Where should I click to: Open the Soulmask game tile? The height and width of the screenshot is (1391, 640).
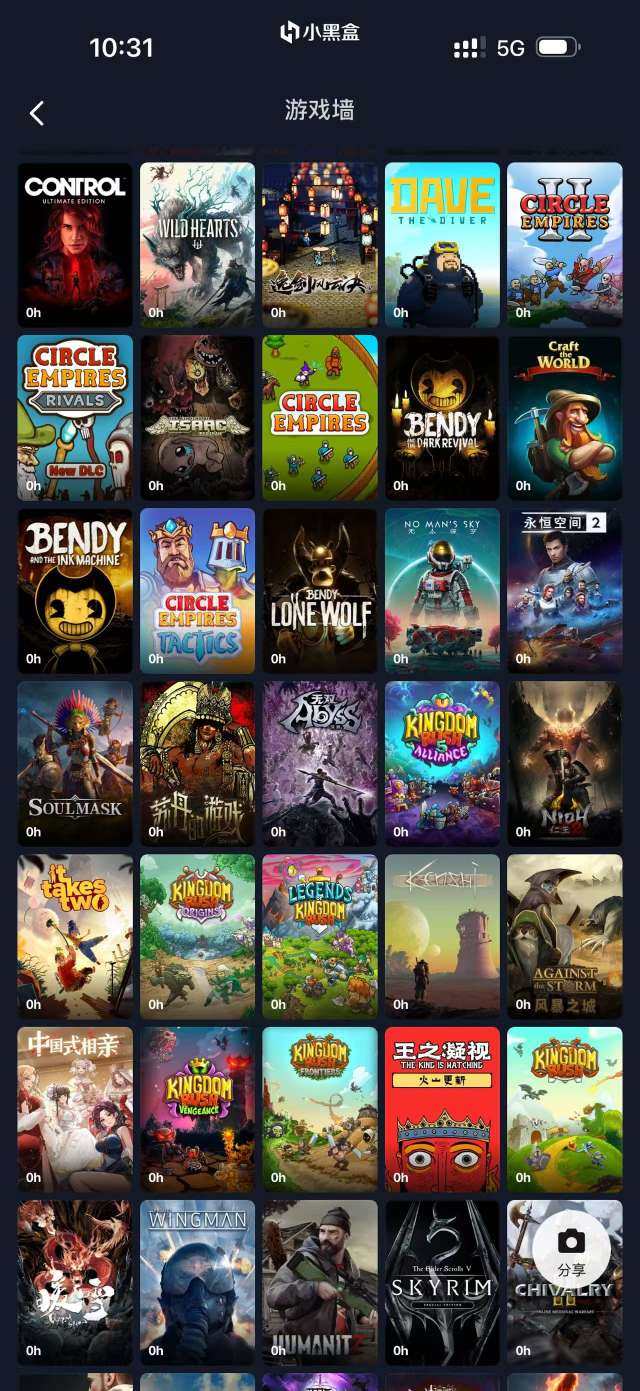pyautogui.click(x=75, y=764)
